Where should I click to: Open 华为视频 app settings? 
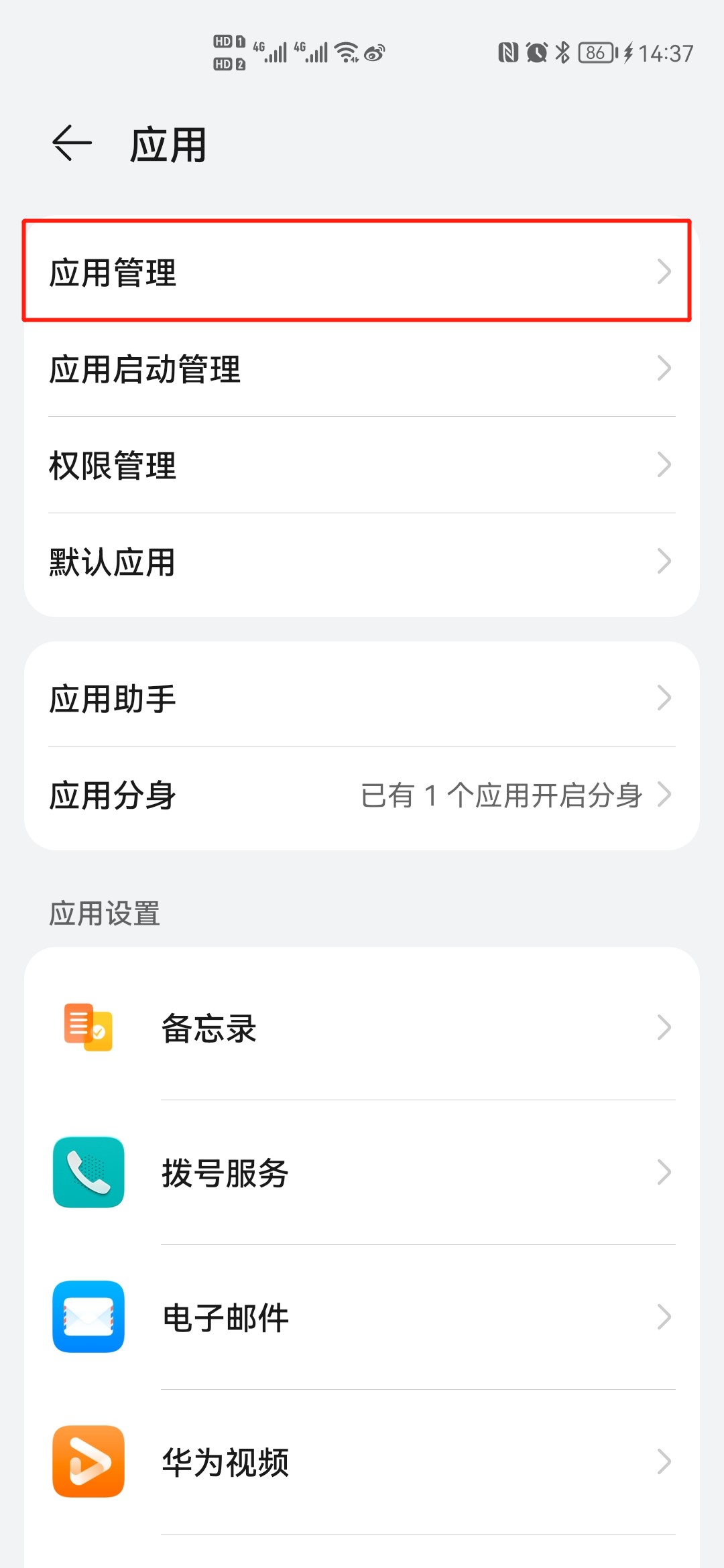coord(362,1461)
